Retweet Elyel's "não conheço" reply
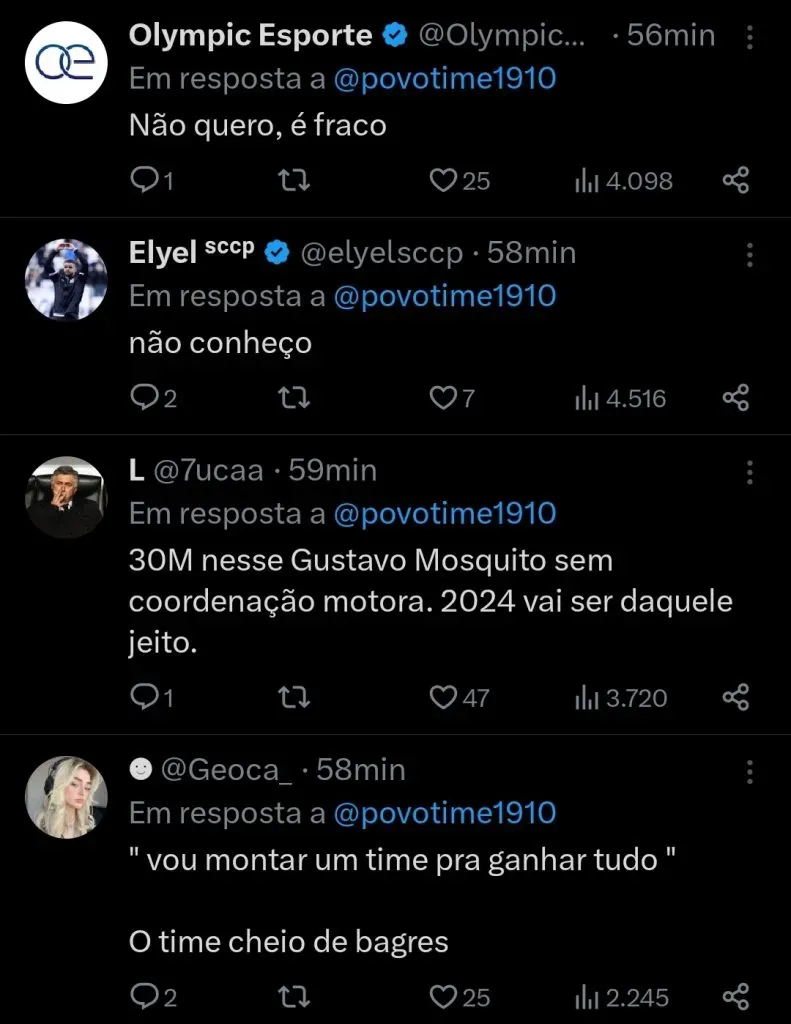The image size is (791, 1024). (x=293, y=398)
